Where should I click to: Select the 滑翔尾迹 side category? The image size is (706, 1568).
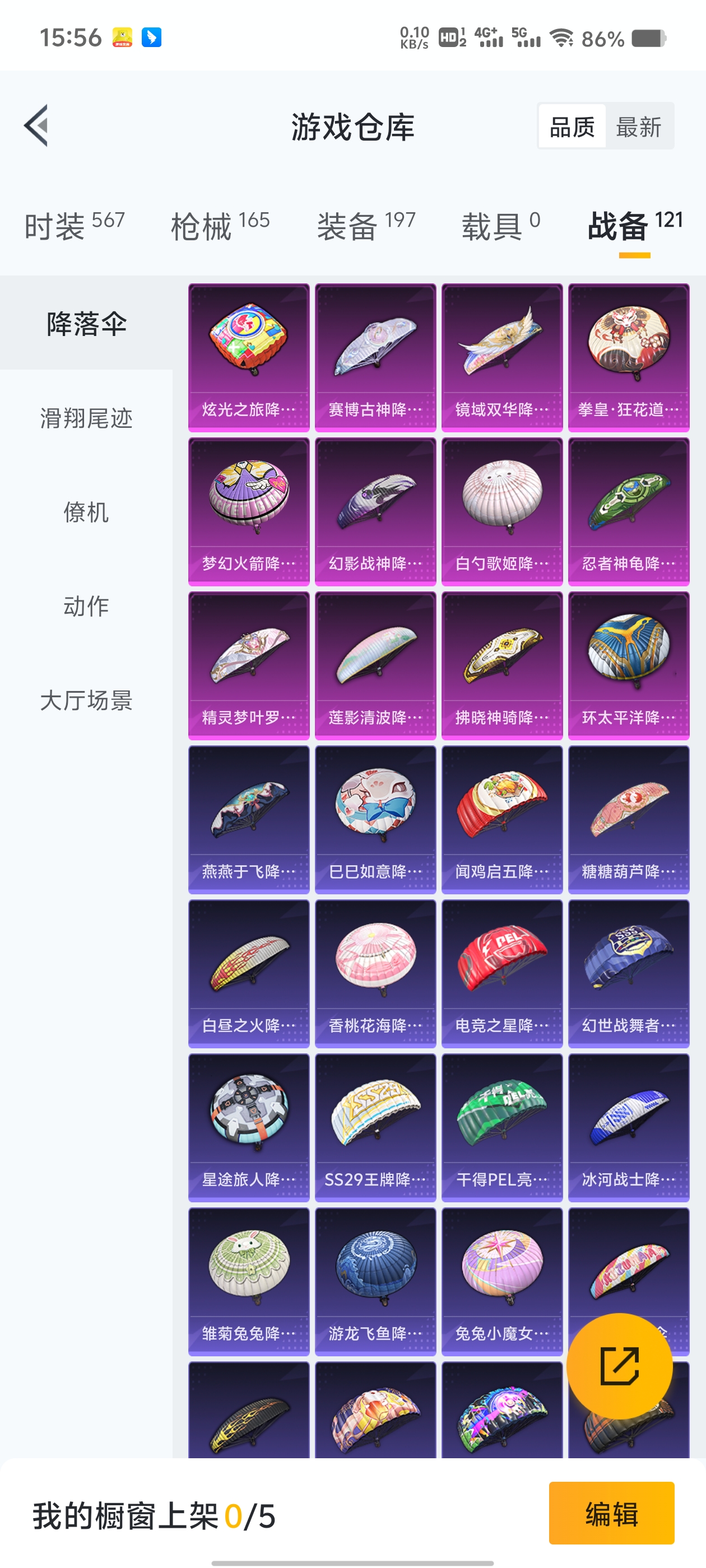[86, 418]
